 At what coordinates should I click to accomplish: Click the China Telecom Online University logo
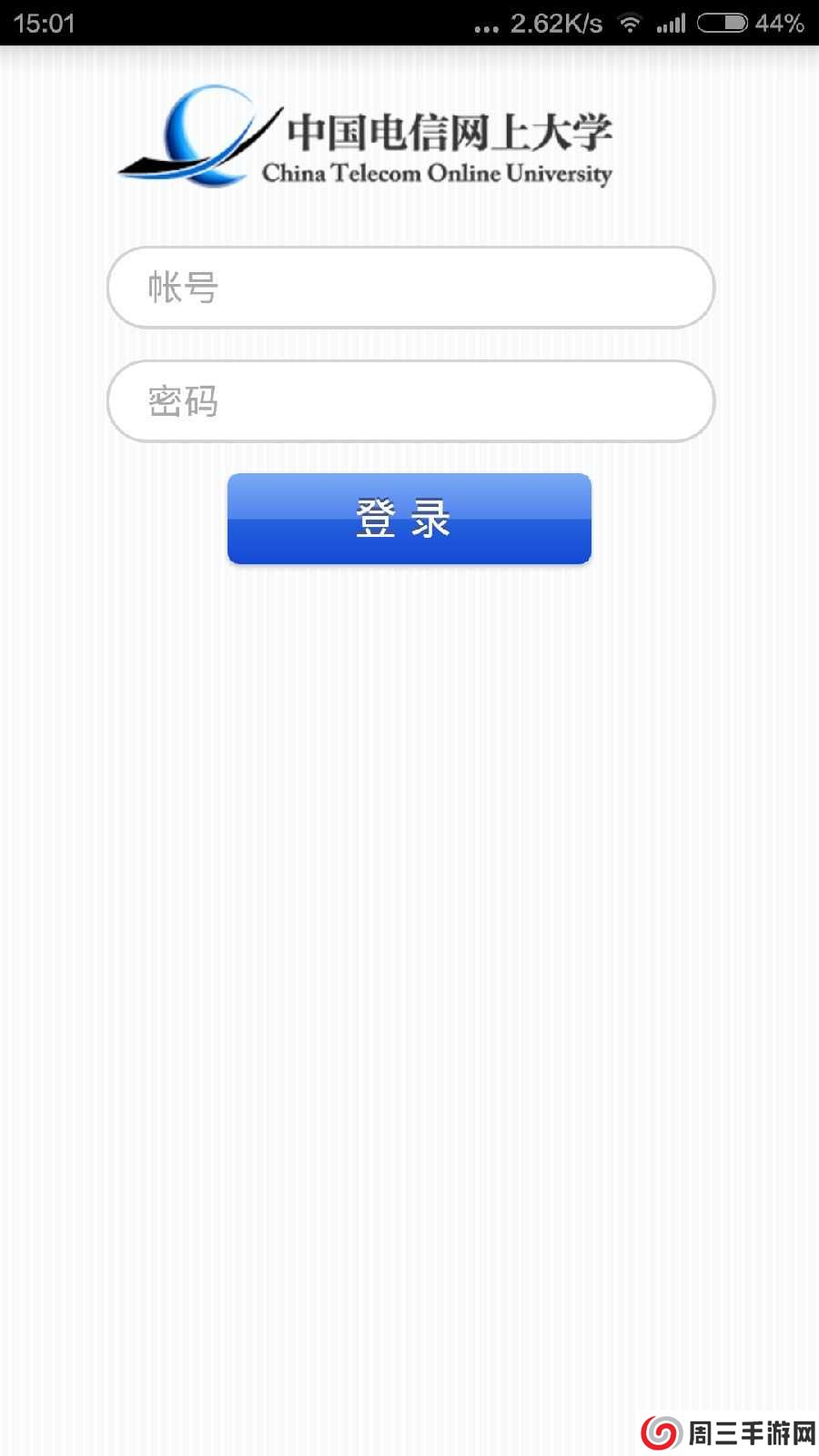364,136
